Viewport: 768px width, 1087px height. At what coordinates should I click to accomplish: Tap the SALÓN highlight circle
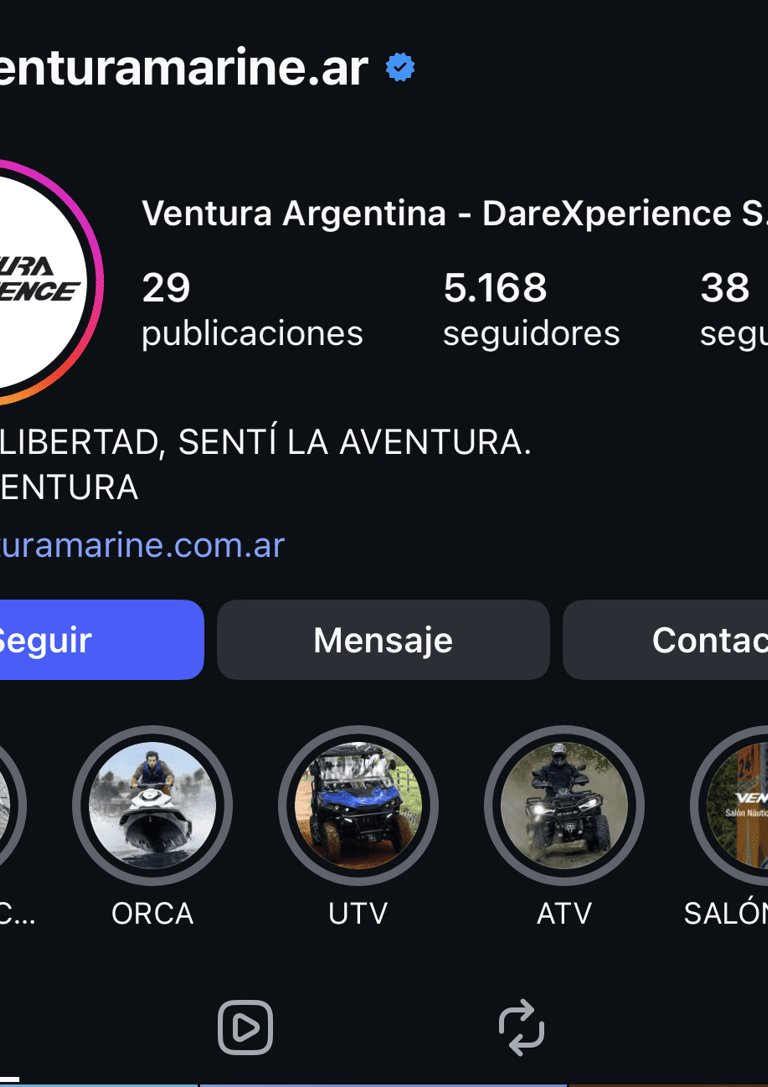coord(740,805)
